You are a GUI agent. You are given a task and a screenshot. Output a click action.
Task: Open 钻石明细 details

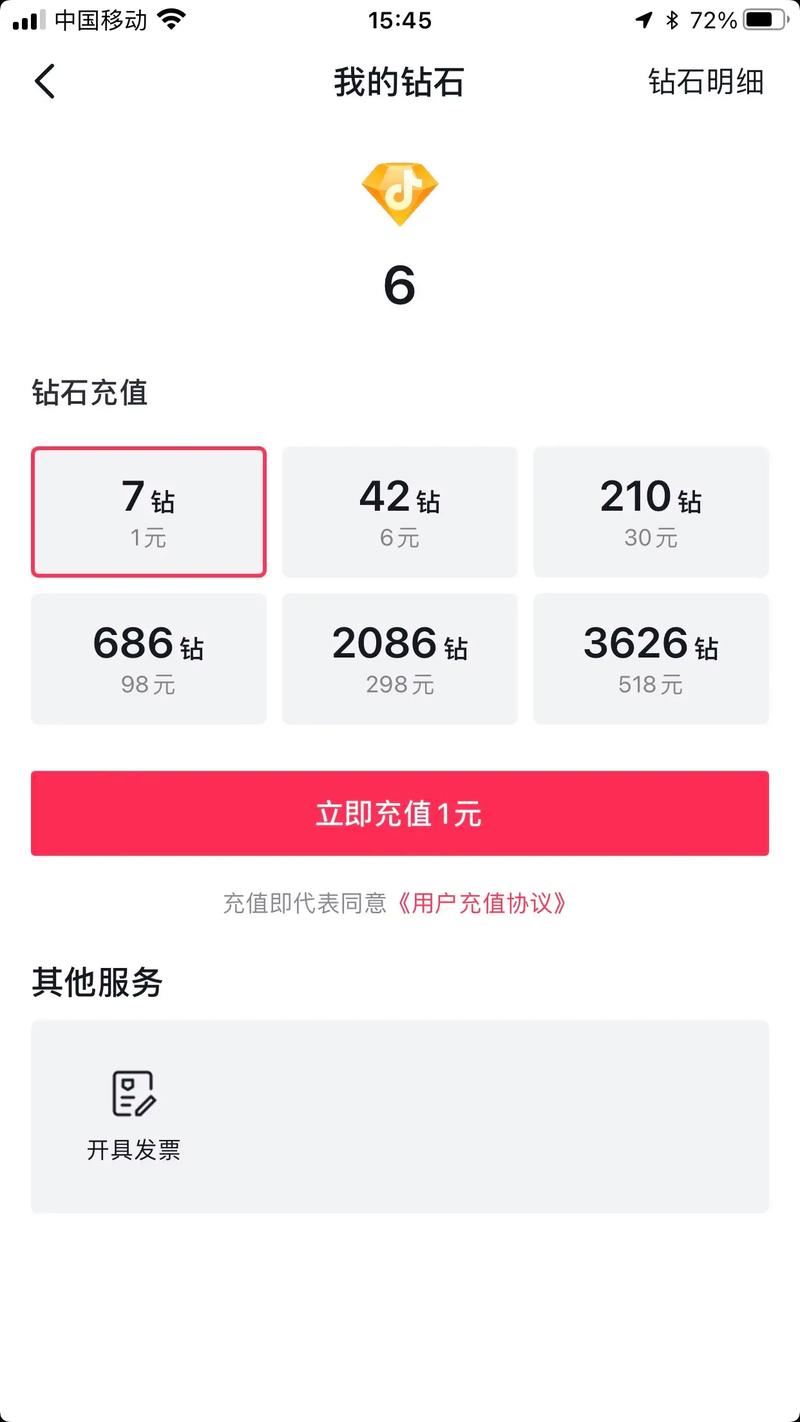coord(705,82)
